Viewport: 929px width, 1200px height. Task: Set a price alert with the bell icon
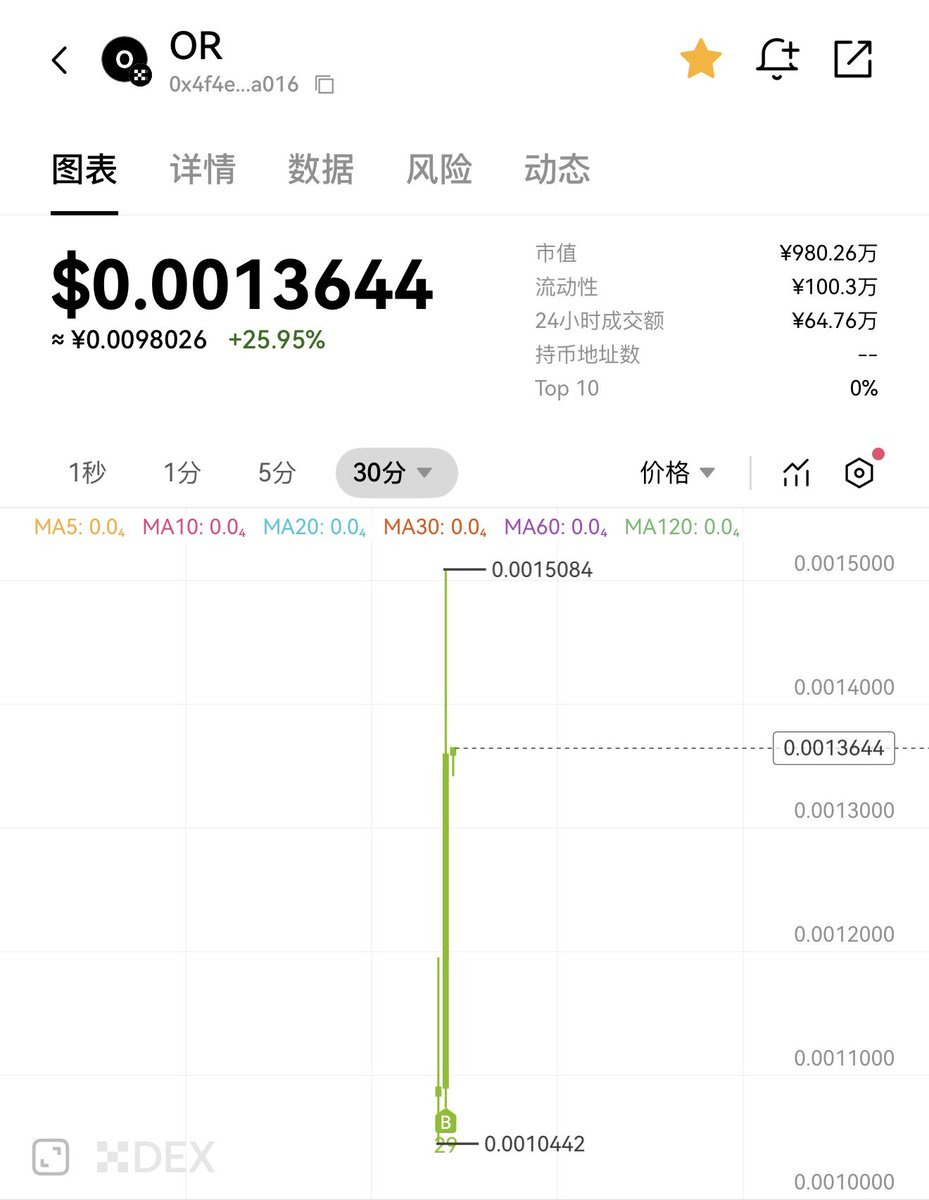pos(777,60)
